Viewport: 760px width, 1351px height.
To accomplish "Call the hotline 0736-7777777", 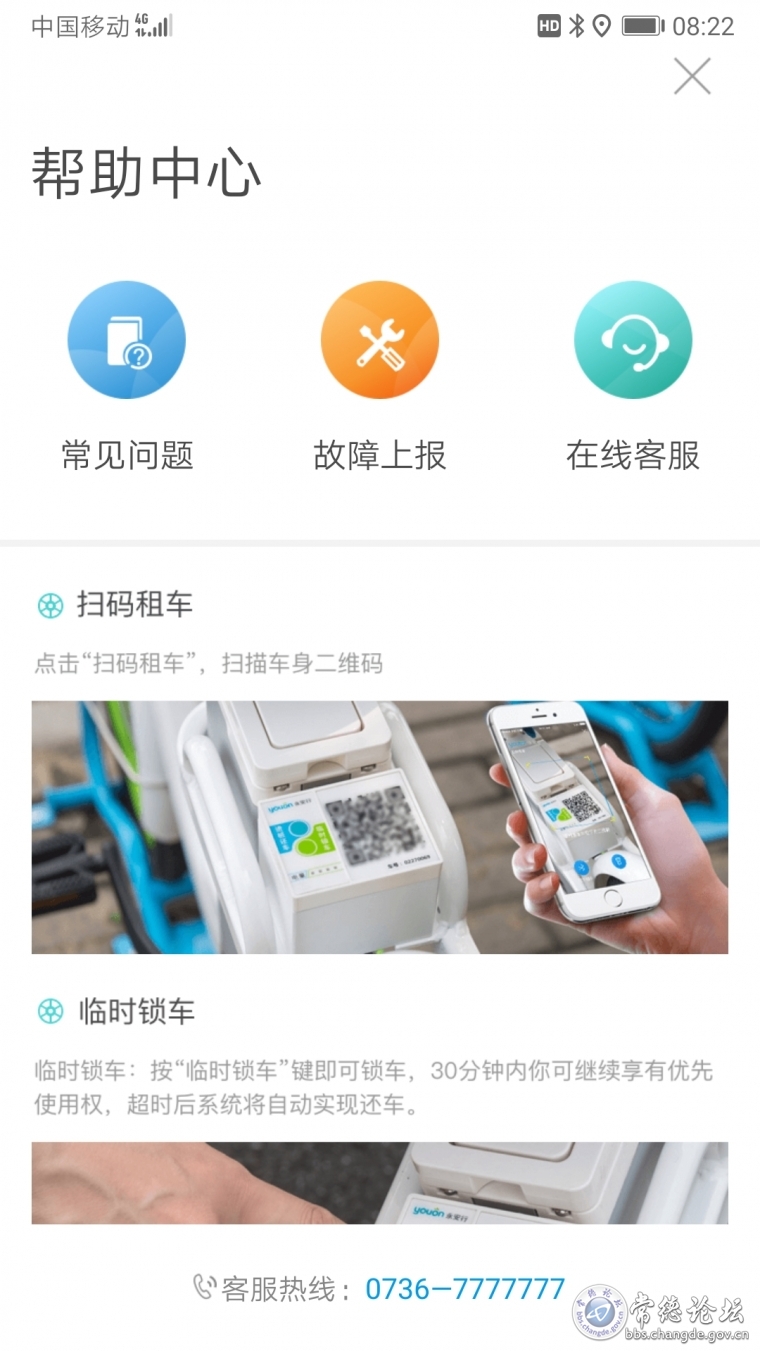I will (x=464, y=1289).
